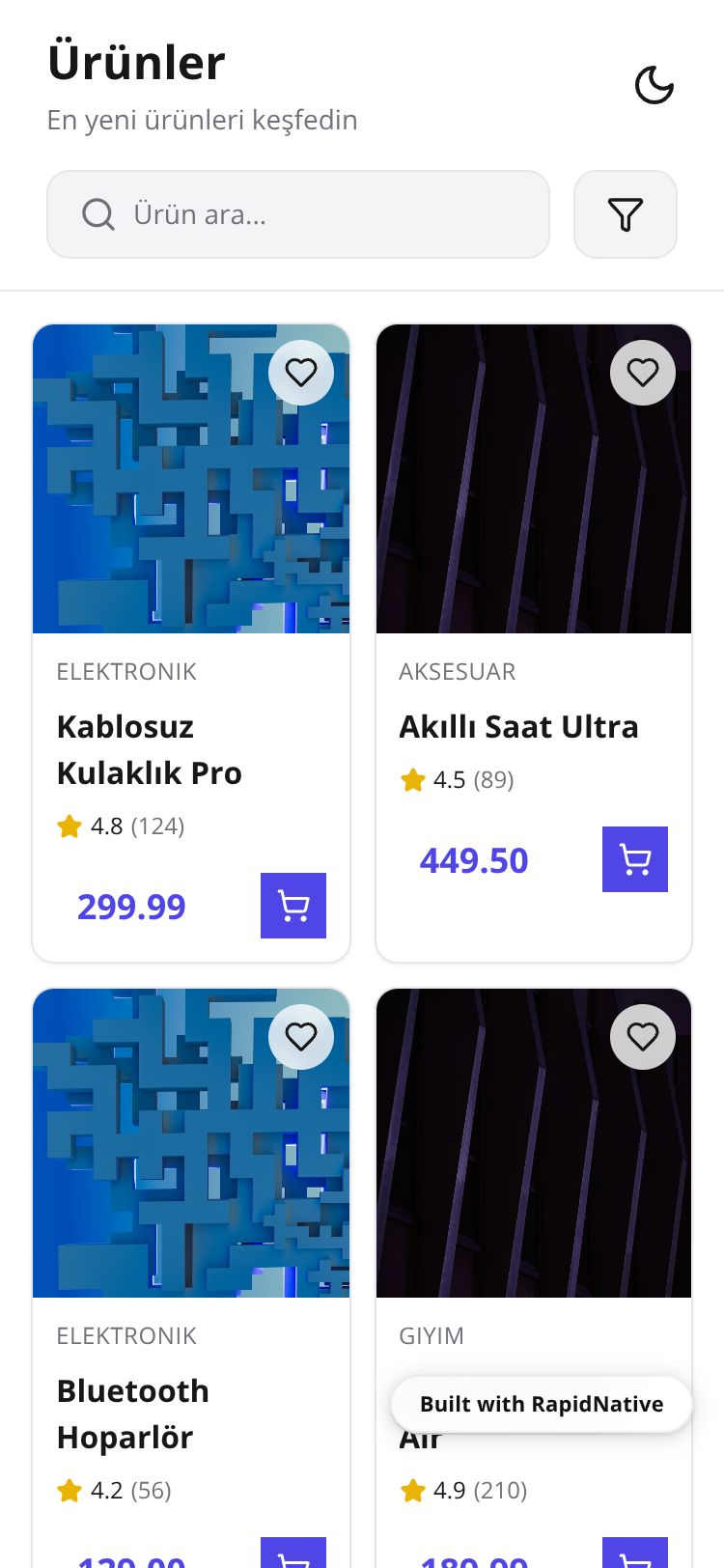Favorite Akıllı Saat Ultra with the heart
This screenshot has width=724, height=1568.
tap(643, 373)
